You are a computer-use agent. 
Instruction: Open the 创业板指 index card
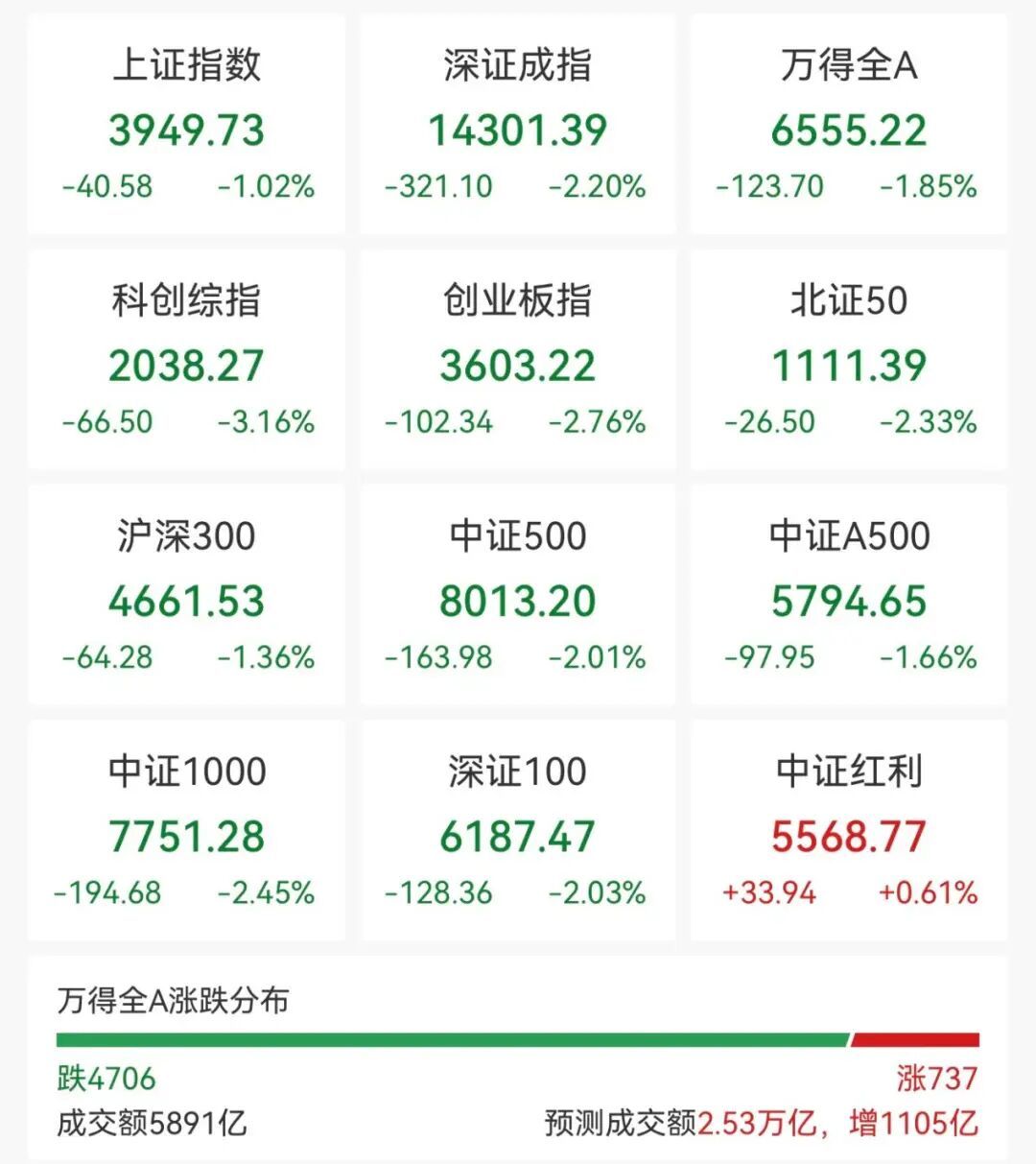[518, 360]
